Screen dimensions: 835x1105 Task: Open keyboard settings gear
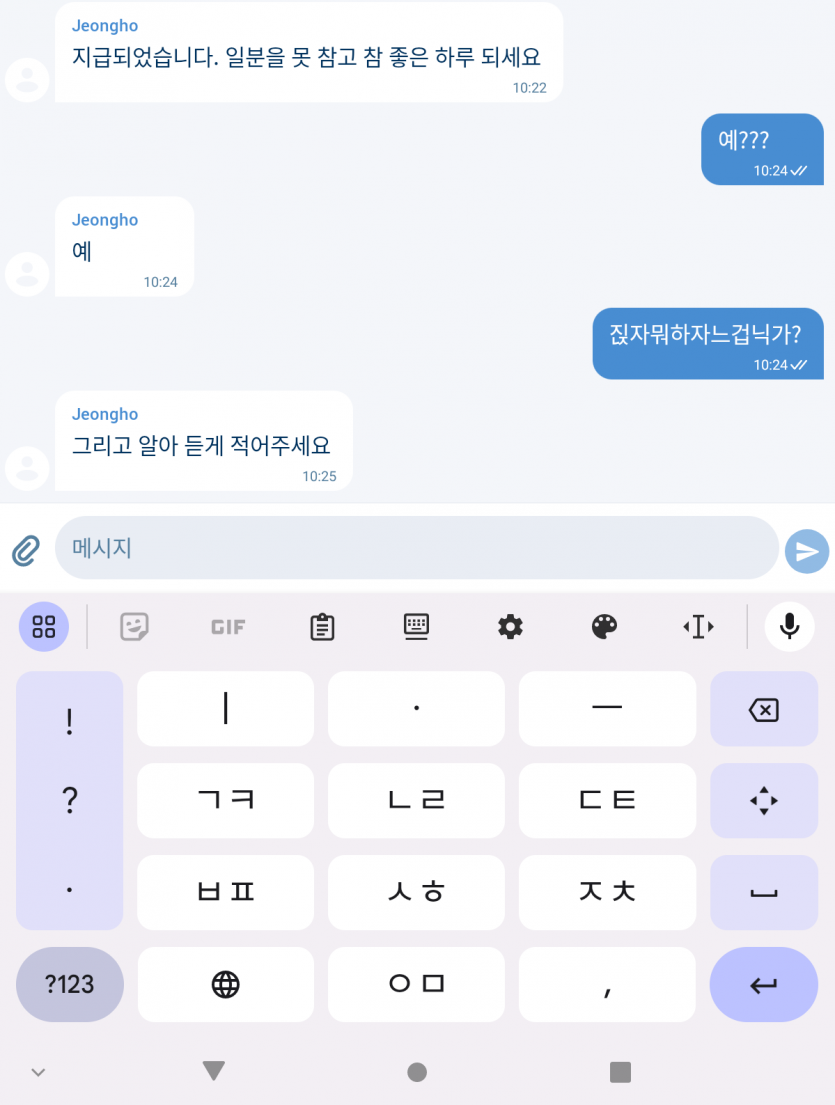point(510,627)
